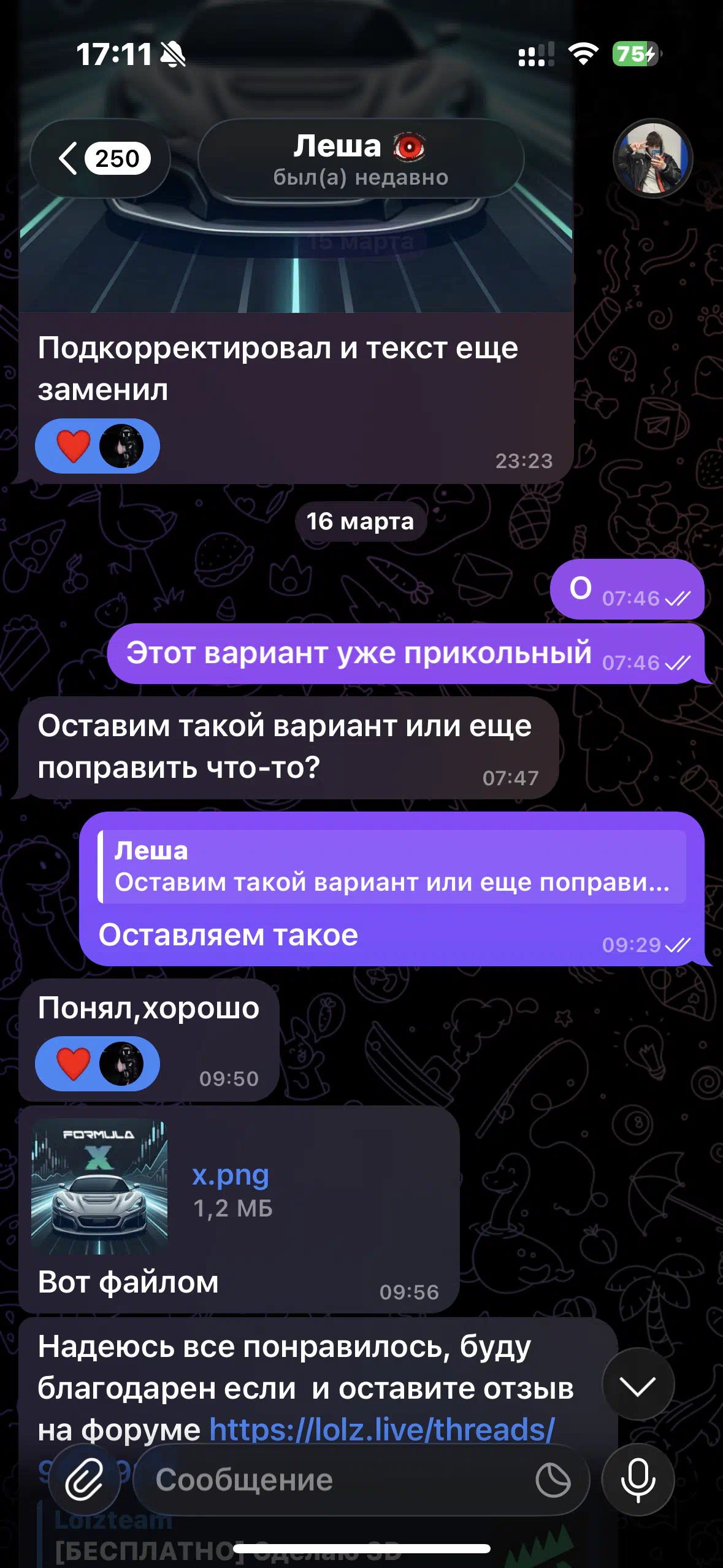The height and width of the screenshot is (1568, 723).
Task: Open the lolz.live threads link
Action: click(381, 1430)
